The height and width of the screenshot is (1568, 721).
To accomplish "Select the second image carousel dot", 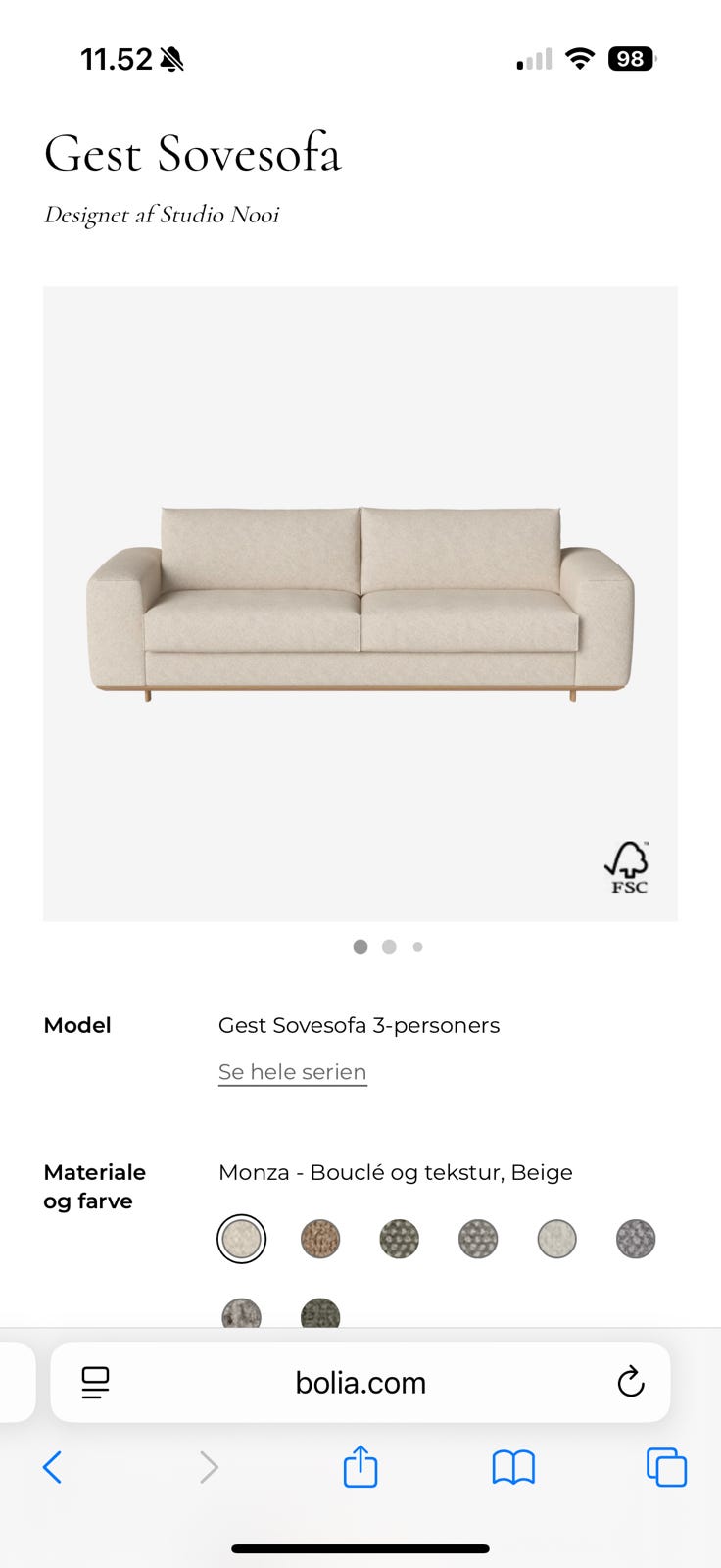I will tap(389, 947).
